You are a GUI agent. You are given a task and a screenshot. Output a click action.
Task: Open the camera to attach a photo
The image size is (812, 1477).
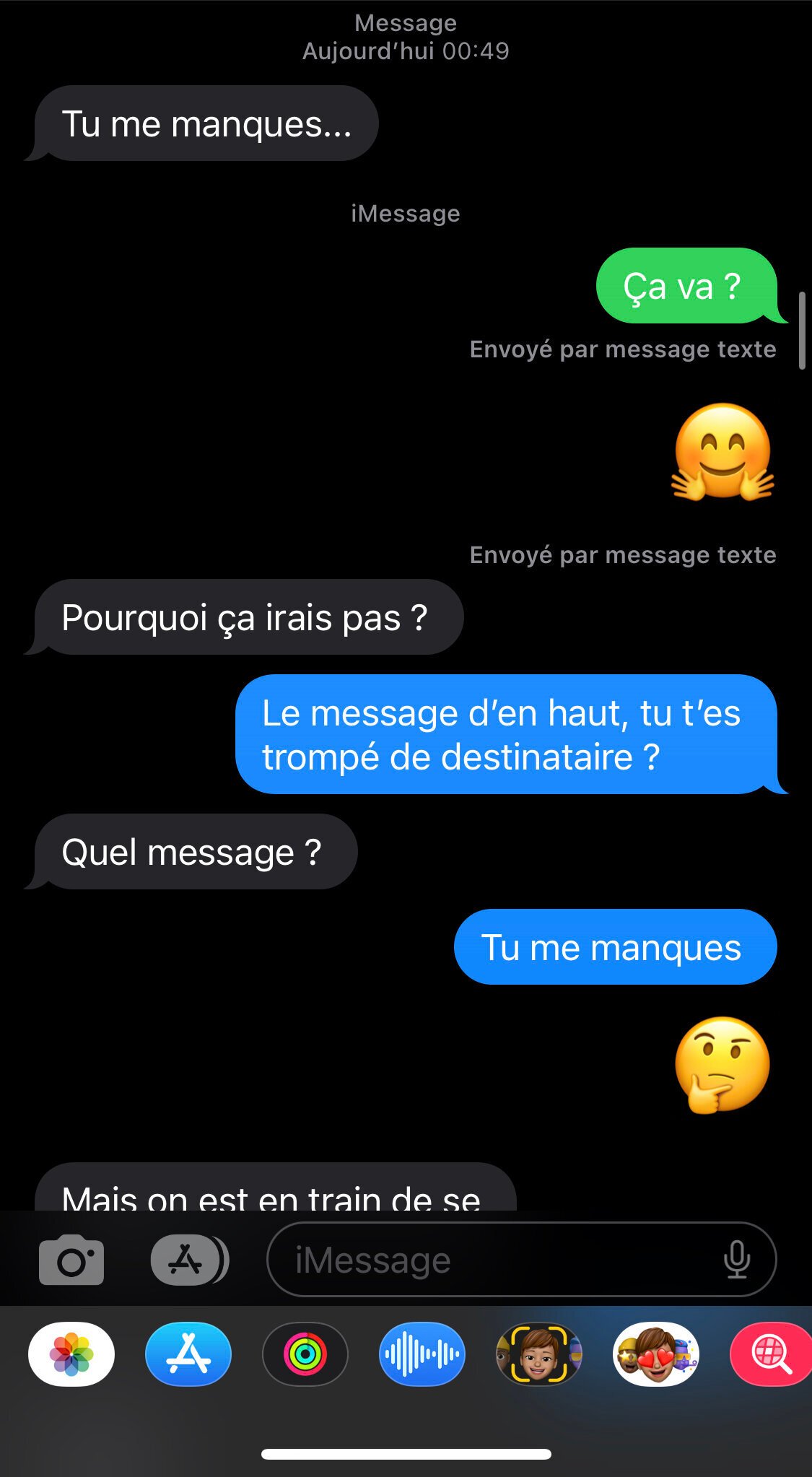click(71, 1260)
